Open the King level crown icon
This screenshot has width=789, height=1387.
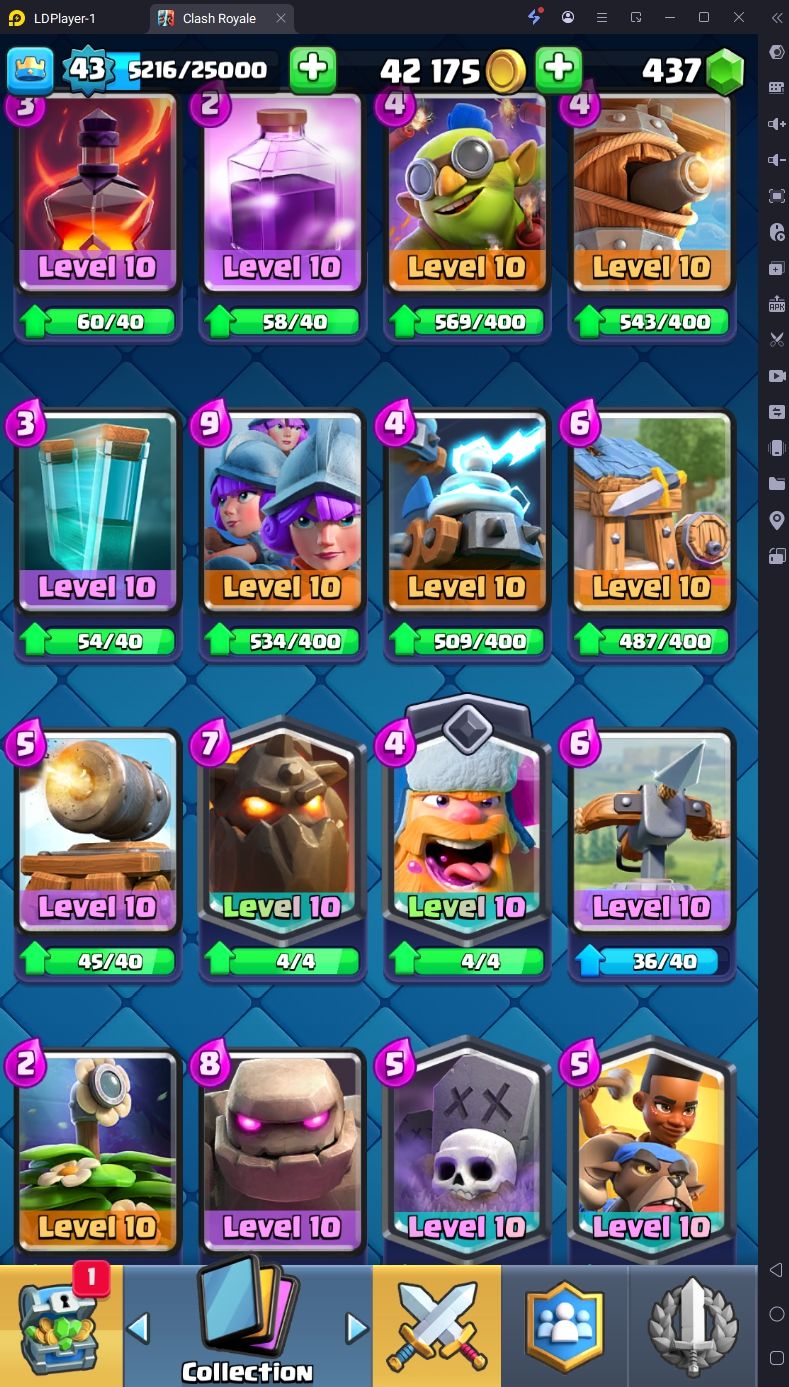pos(30,69)
